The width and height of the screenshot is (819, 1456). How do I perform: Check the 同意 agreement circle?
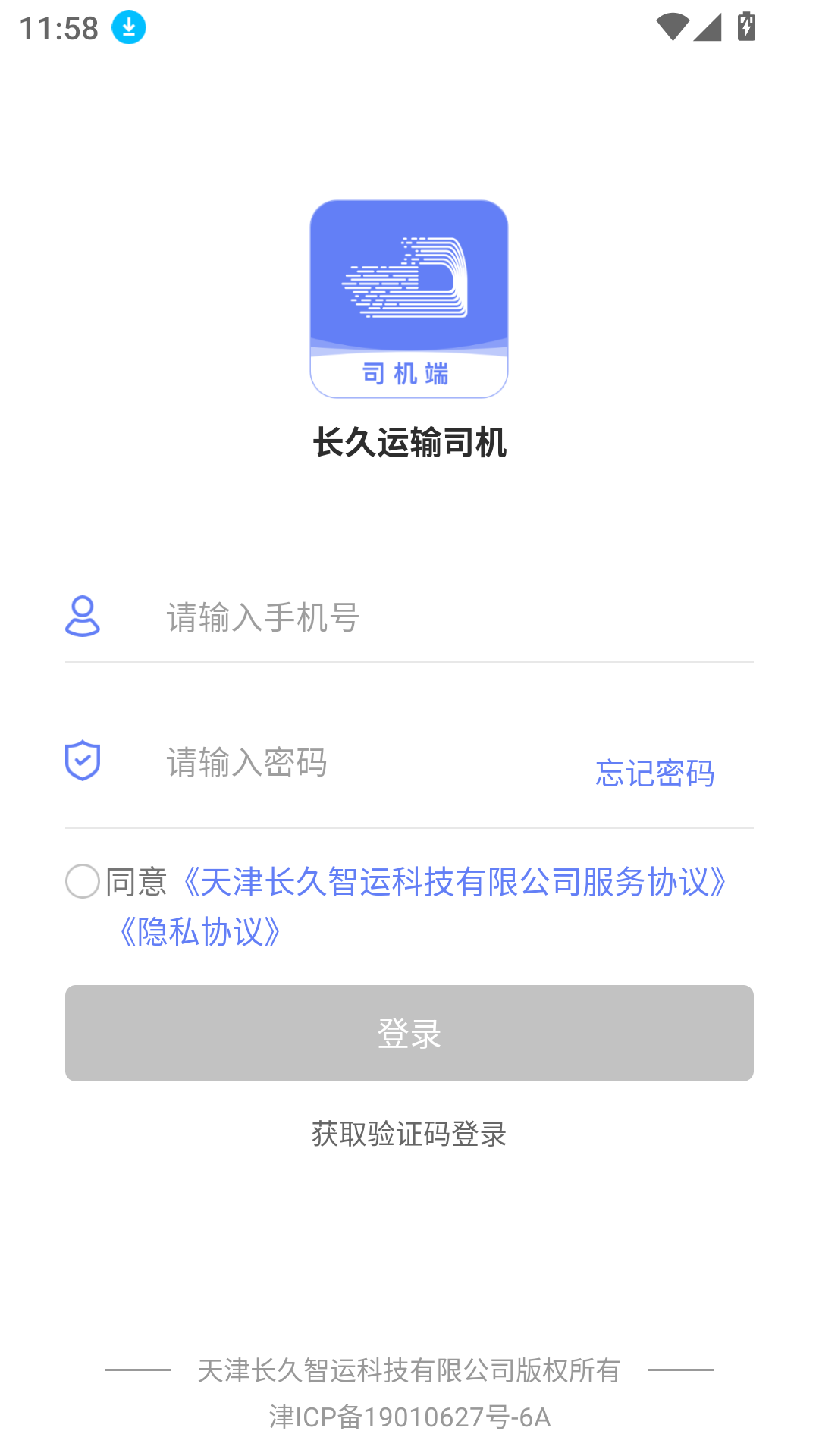[83, 881]
